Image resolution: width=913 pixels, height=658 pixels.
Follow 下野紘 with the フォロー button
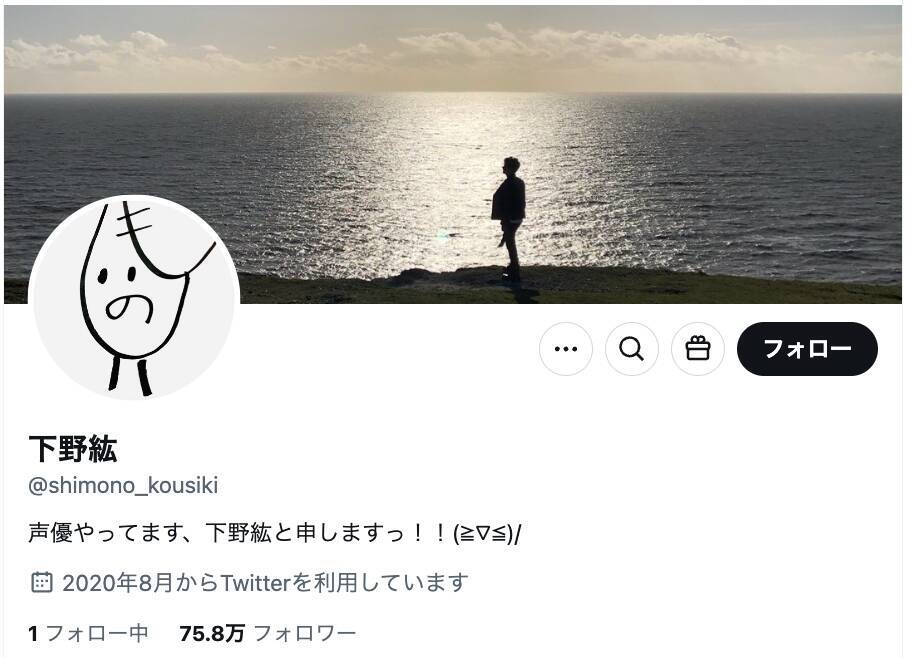pos(807,349)
